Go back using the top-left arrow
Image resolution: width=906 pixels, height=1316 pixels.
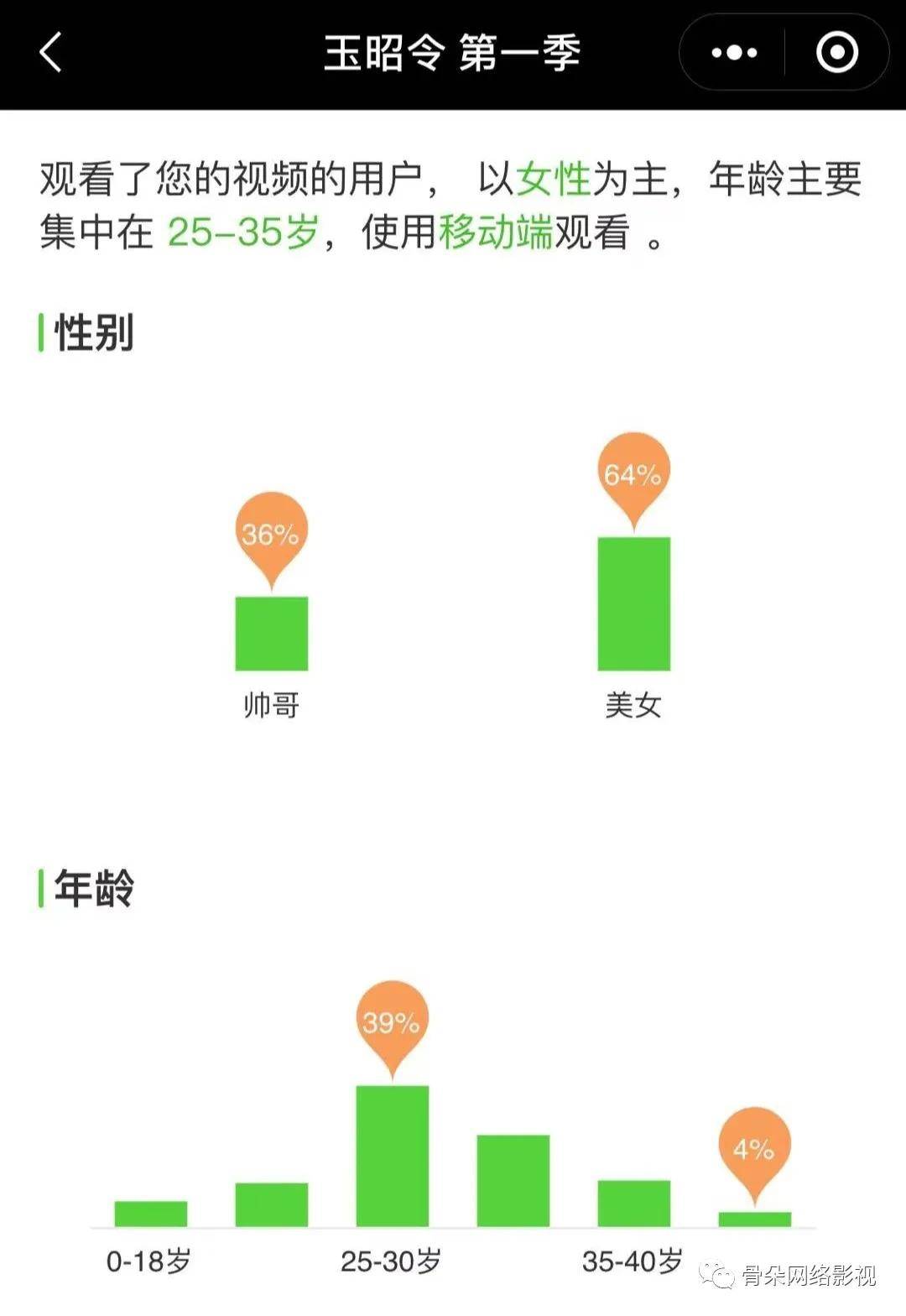50,52
